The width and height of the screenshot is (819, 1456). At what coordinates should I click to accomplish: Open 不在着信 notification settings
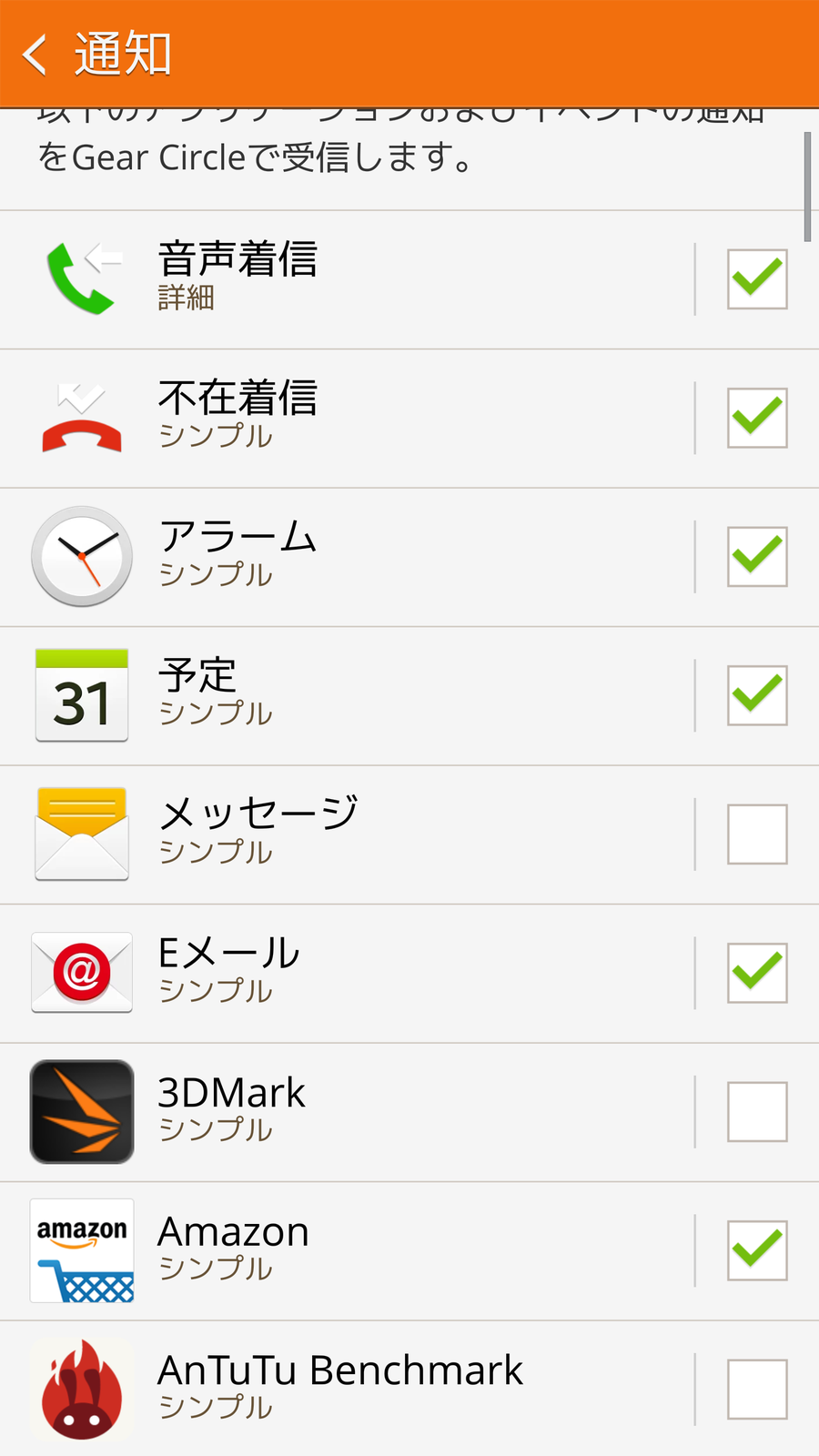click(x=346, y=418)
